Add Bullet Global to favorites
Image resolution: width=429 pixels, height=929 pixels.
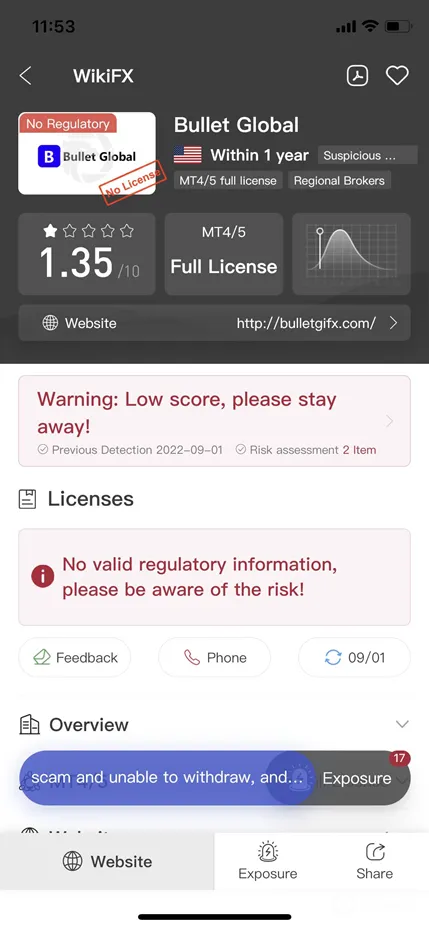pos(397,75)
